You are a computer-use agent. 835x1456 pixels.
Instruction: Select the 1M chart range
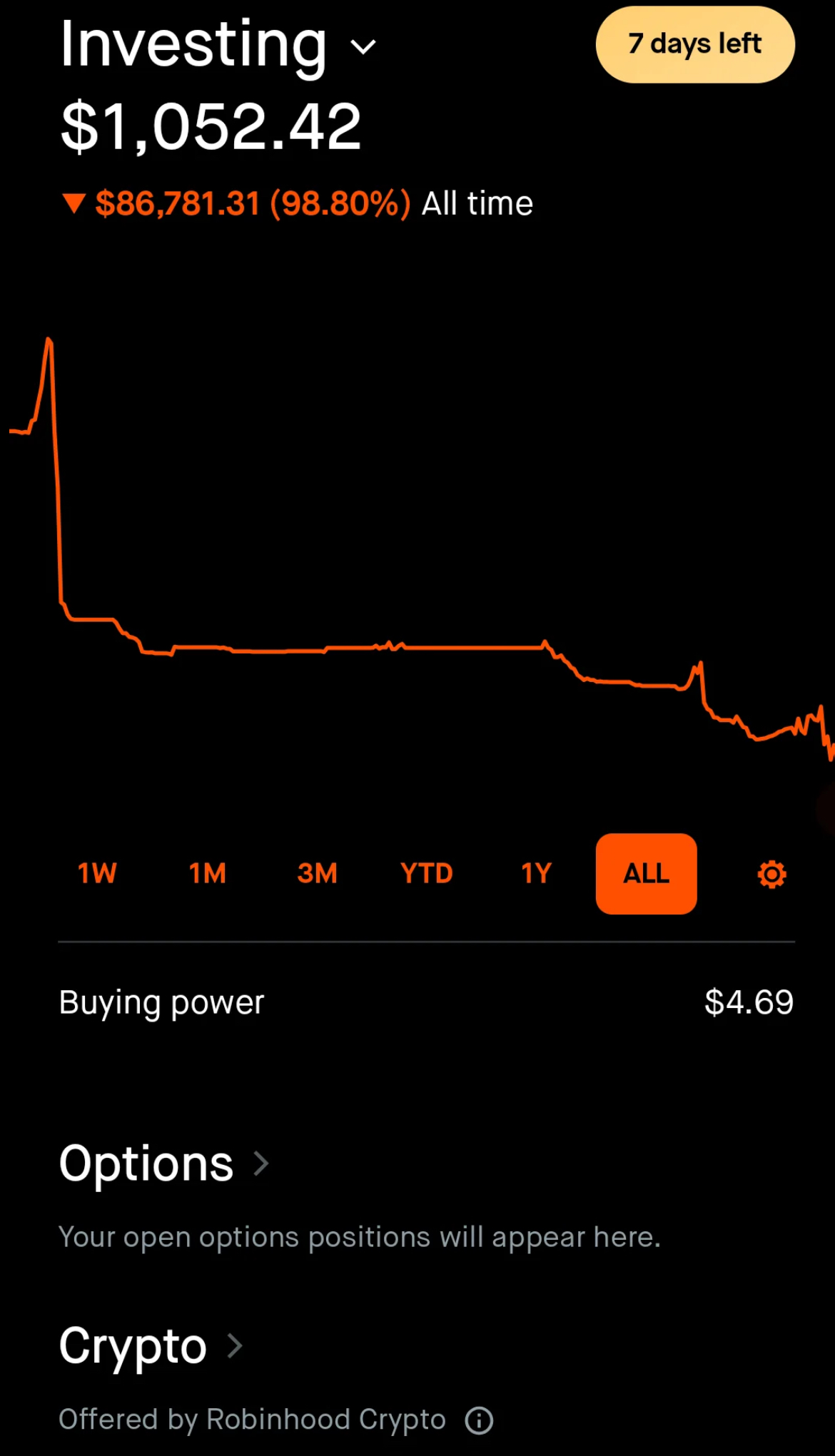pos(207,873)
